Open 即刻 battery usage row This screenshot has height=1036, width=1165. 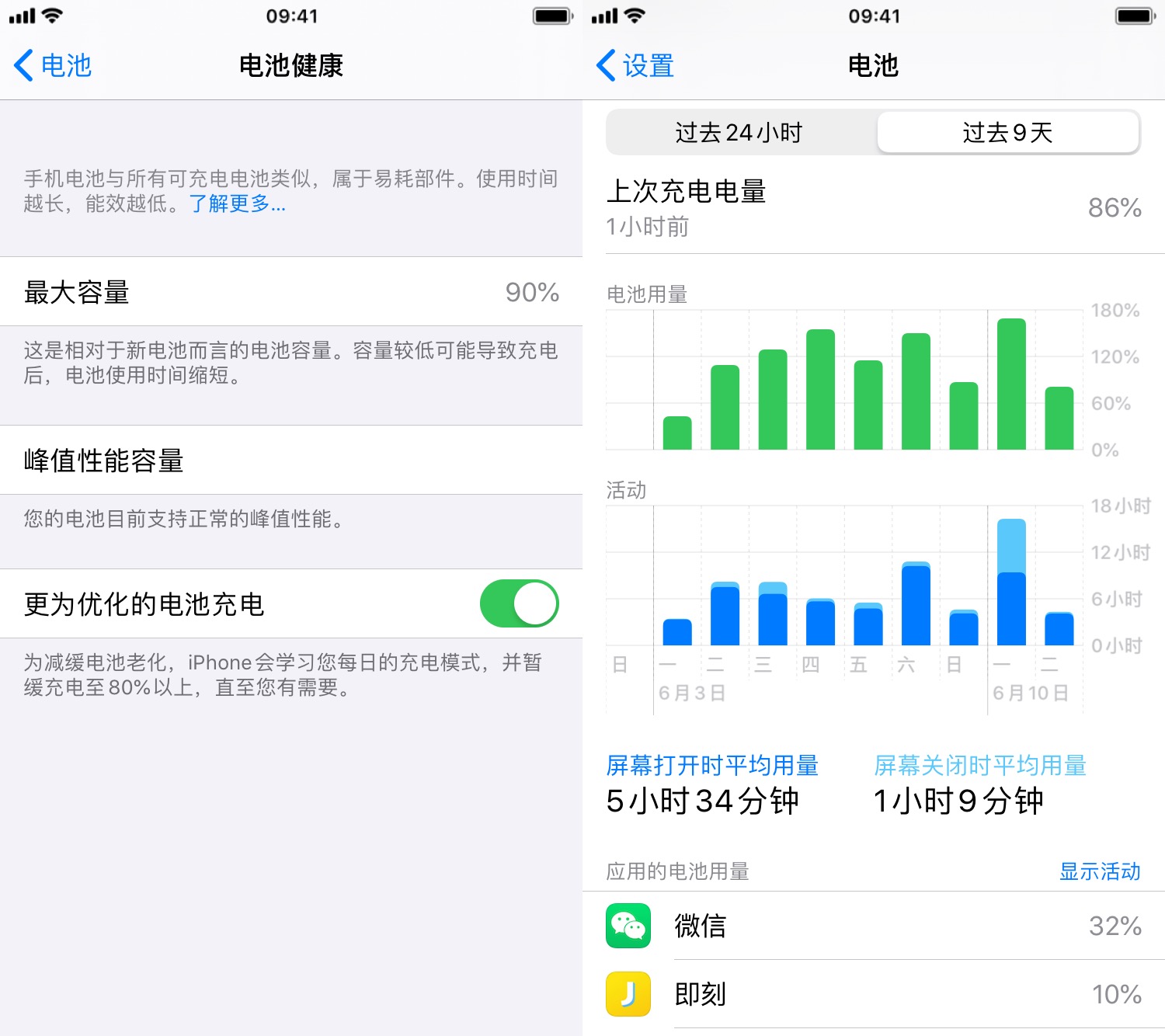[873, 994]
